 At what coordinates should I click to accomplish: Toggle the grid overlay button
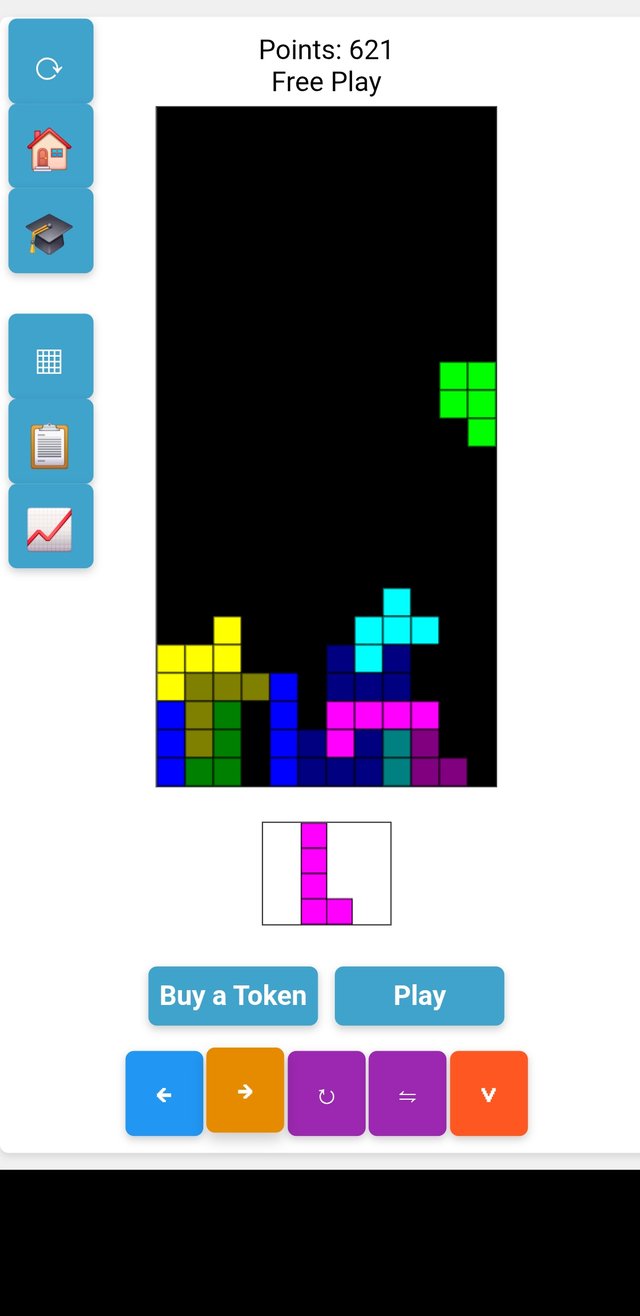point(50,357)
